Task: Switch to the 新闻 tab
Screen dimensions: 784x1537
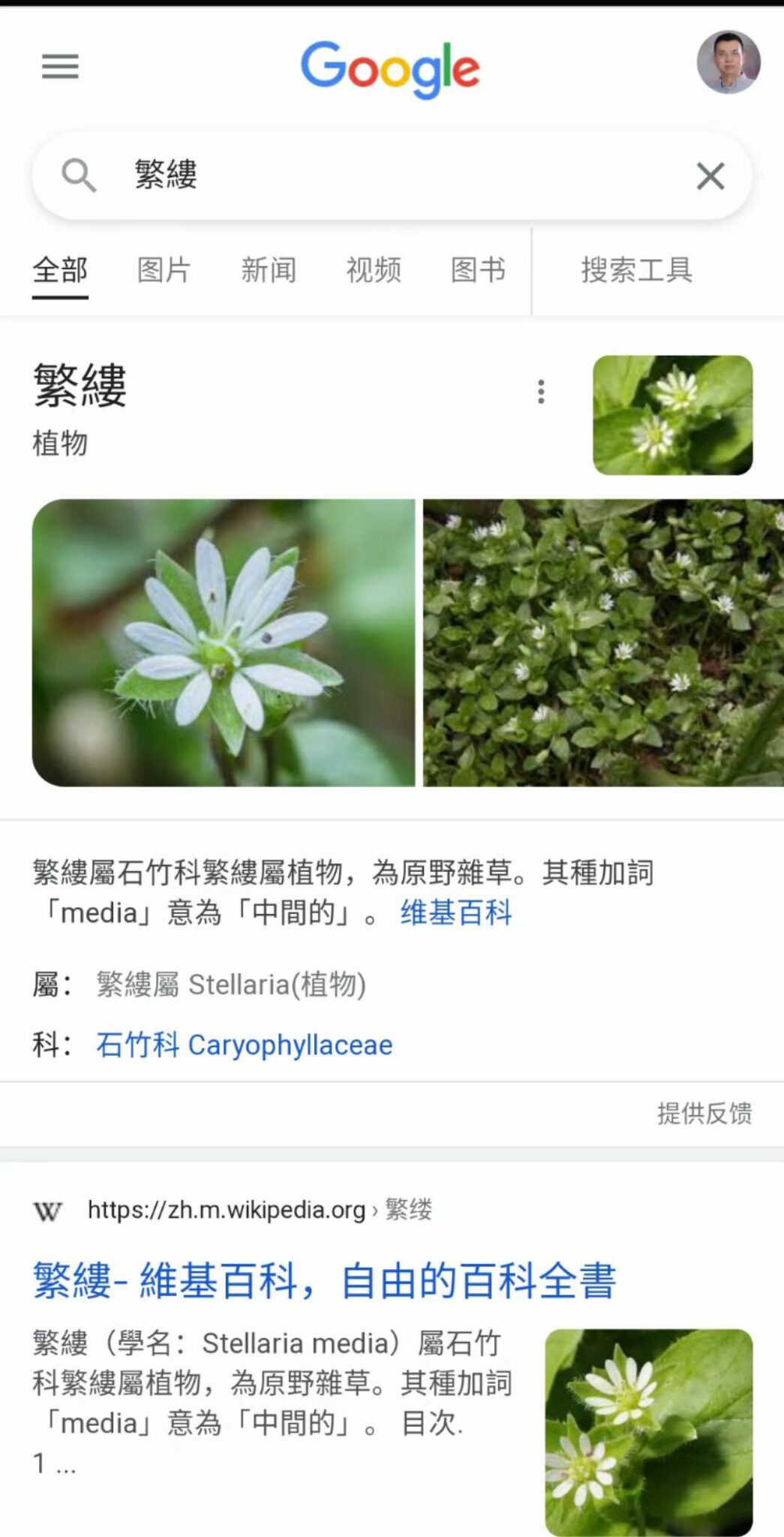Action: click(269, 269)
